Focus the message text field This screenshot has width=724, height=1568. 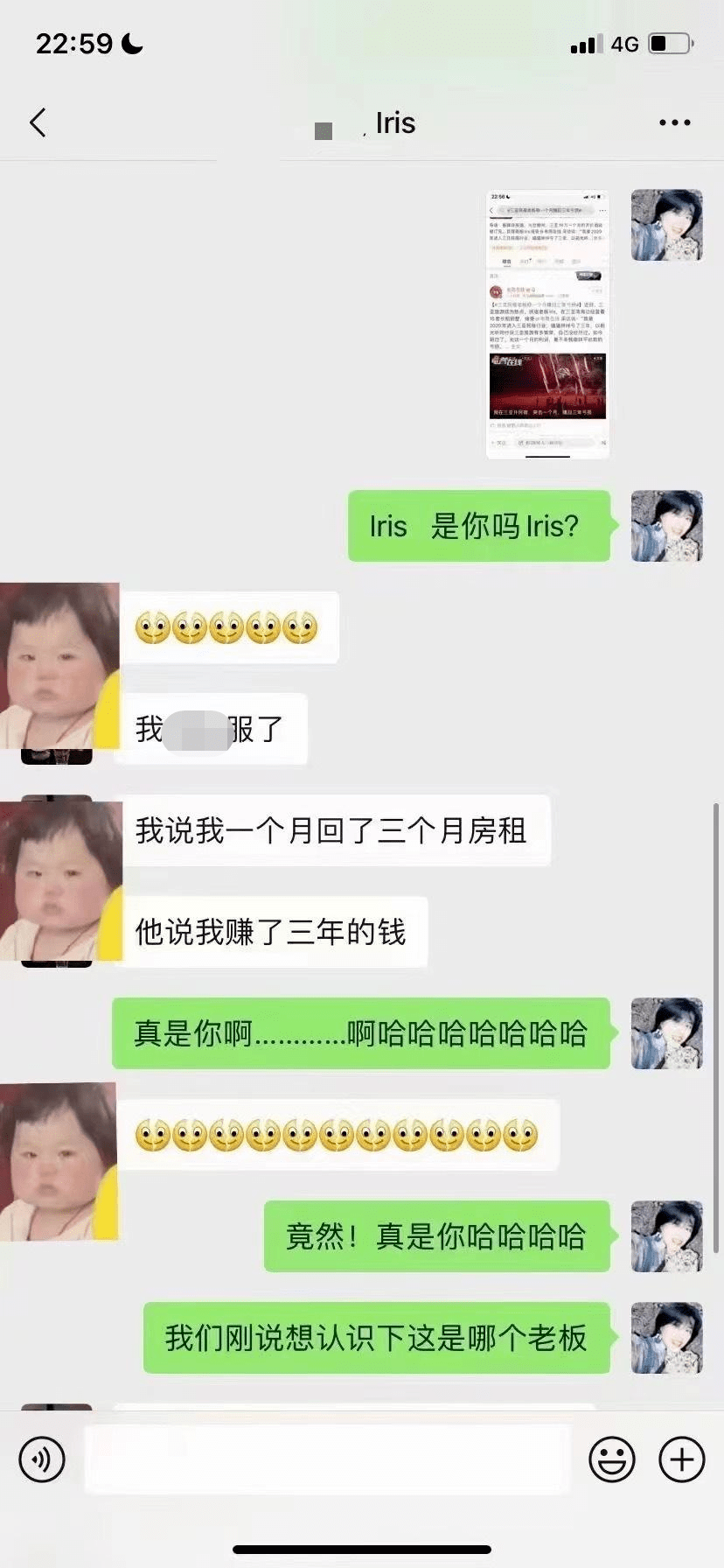click(328, 1459)
